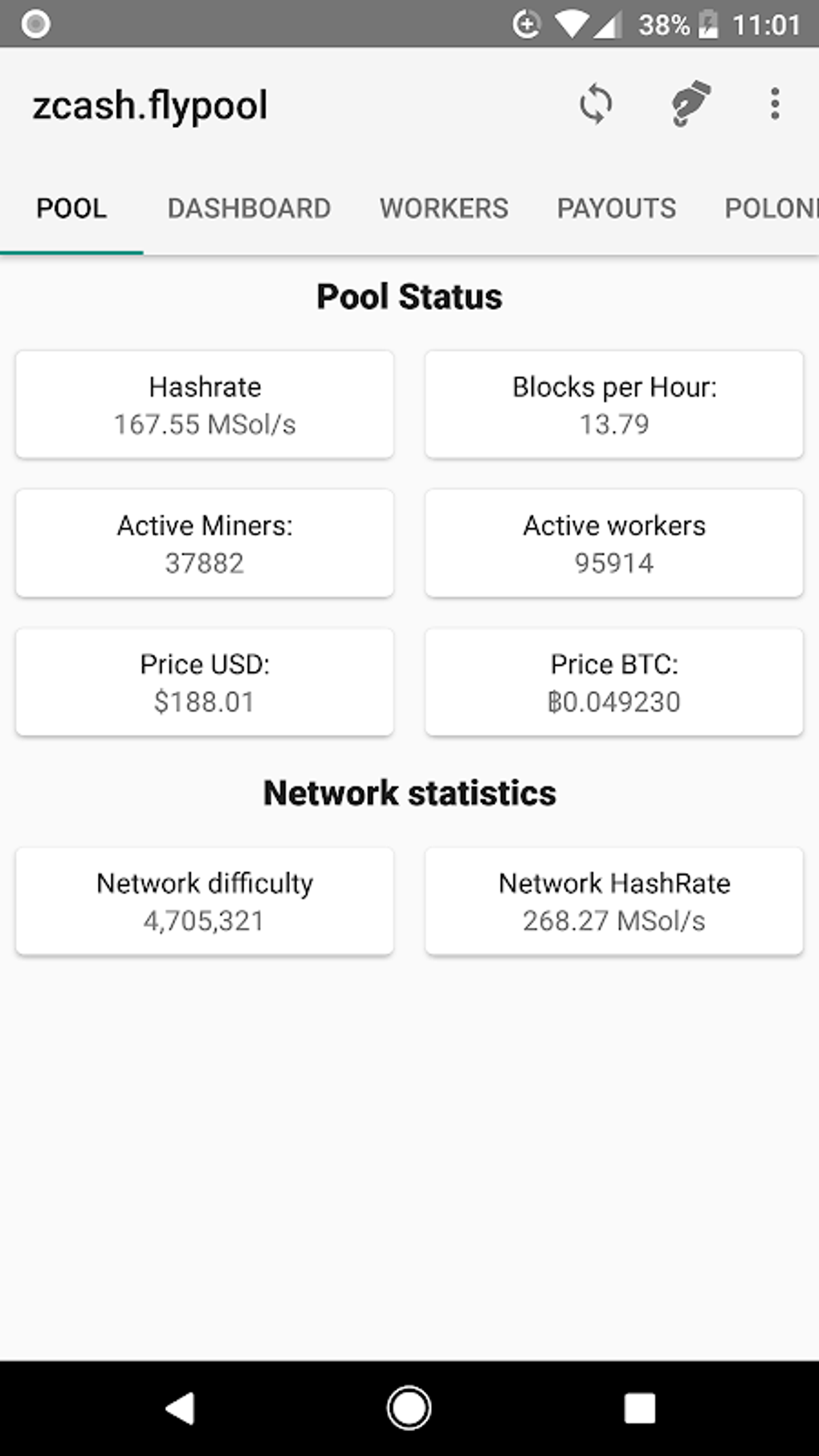Open the partially visible POLONIEX tab
This screenshot has width=819, height=1456.
772,208
